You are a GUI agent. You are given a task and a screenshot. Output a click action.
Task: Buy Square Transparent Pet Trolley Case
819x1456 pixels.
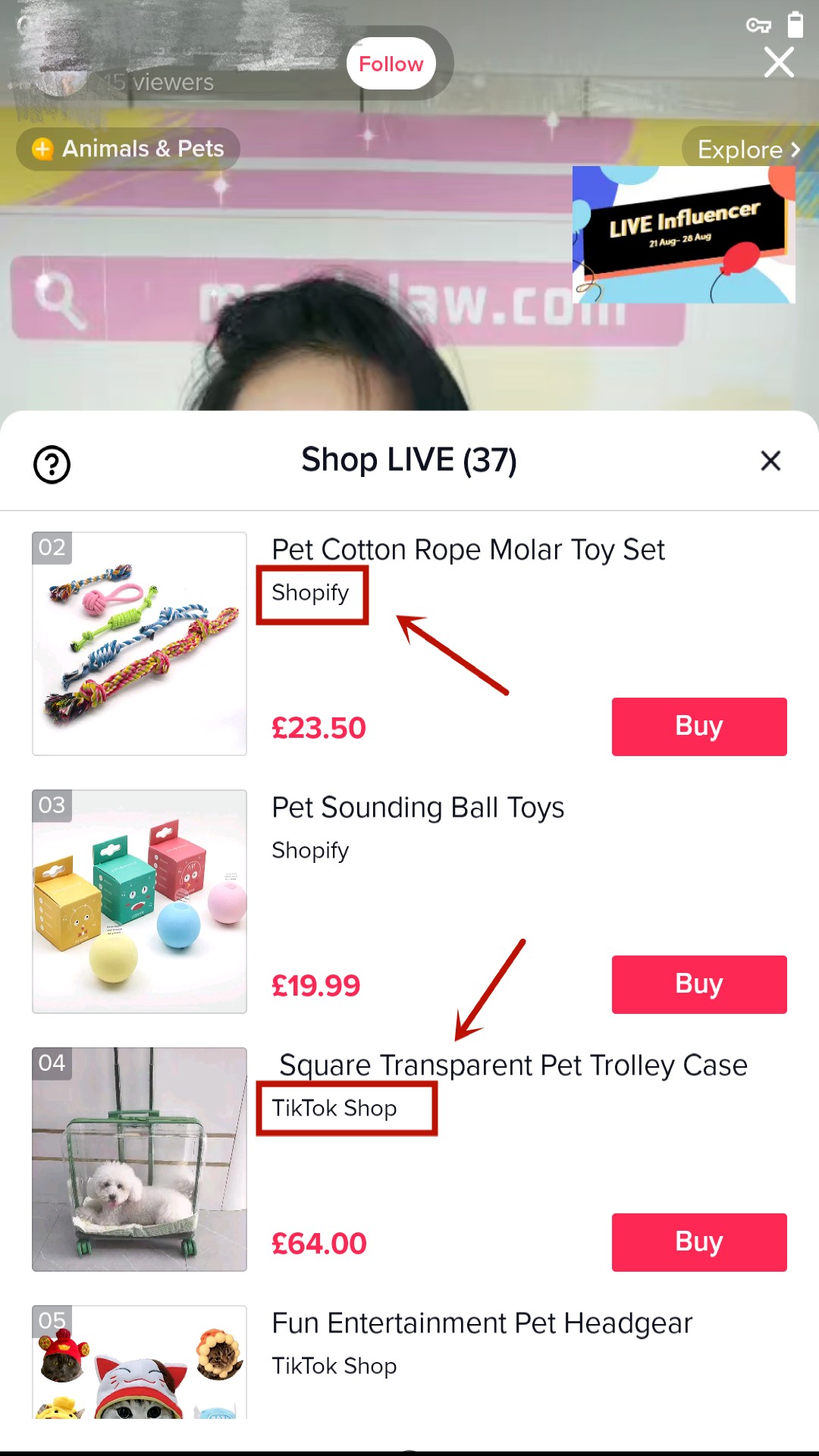click(x=698, y=1242)
